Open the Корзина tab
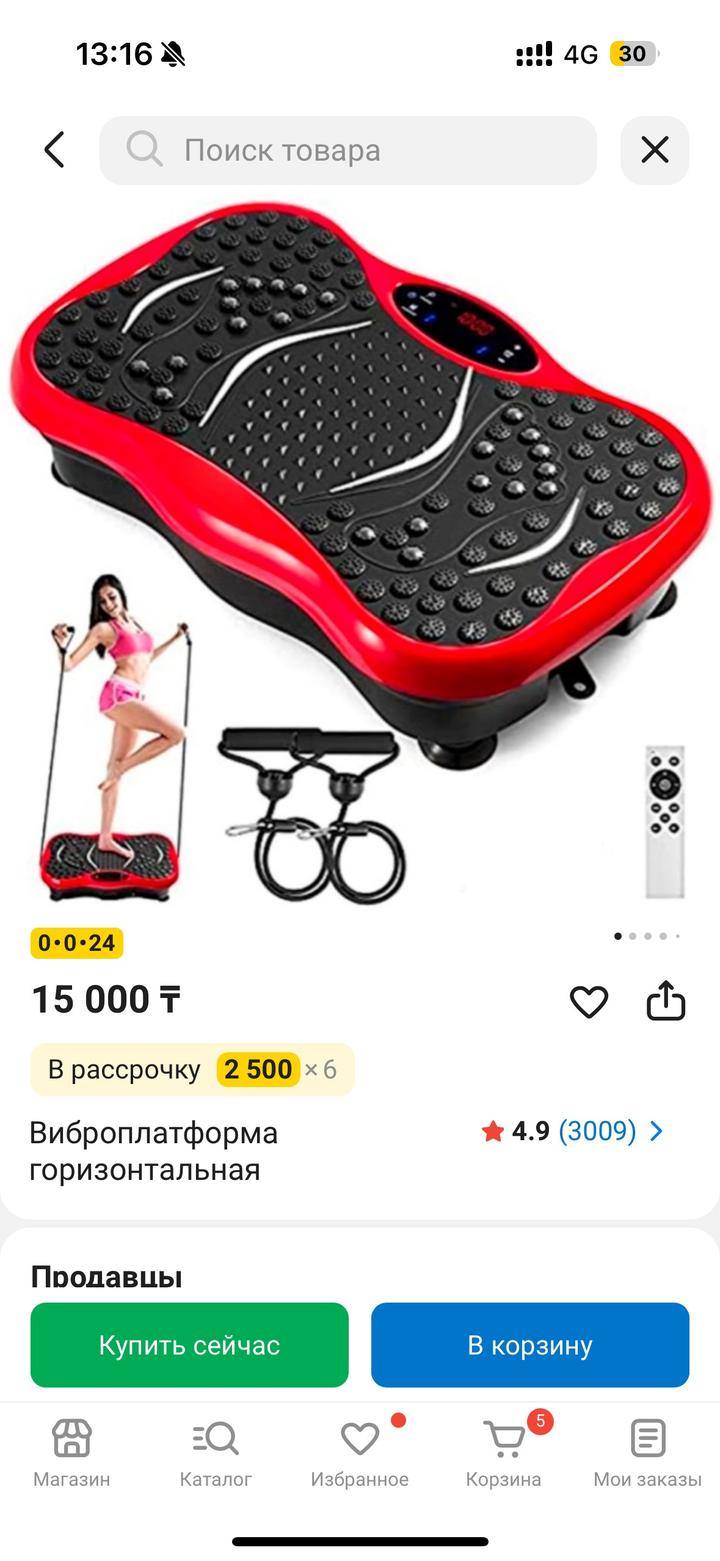This screenshot has height=1561, width=720. pyautogui.click(x=504, y=1453)
